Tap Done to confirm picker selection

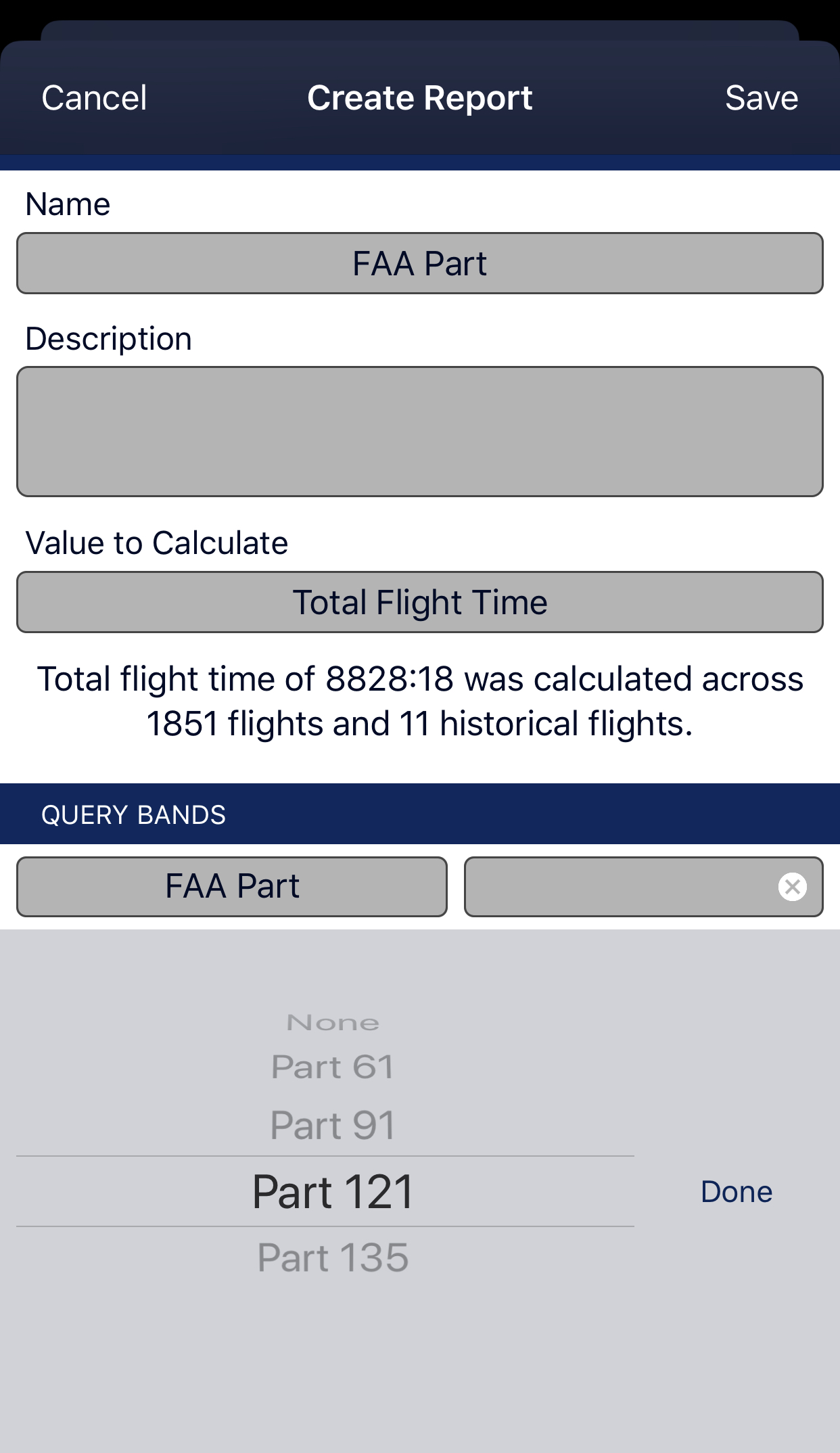(736, 1192)
